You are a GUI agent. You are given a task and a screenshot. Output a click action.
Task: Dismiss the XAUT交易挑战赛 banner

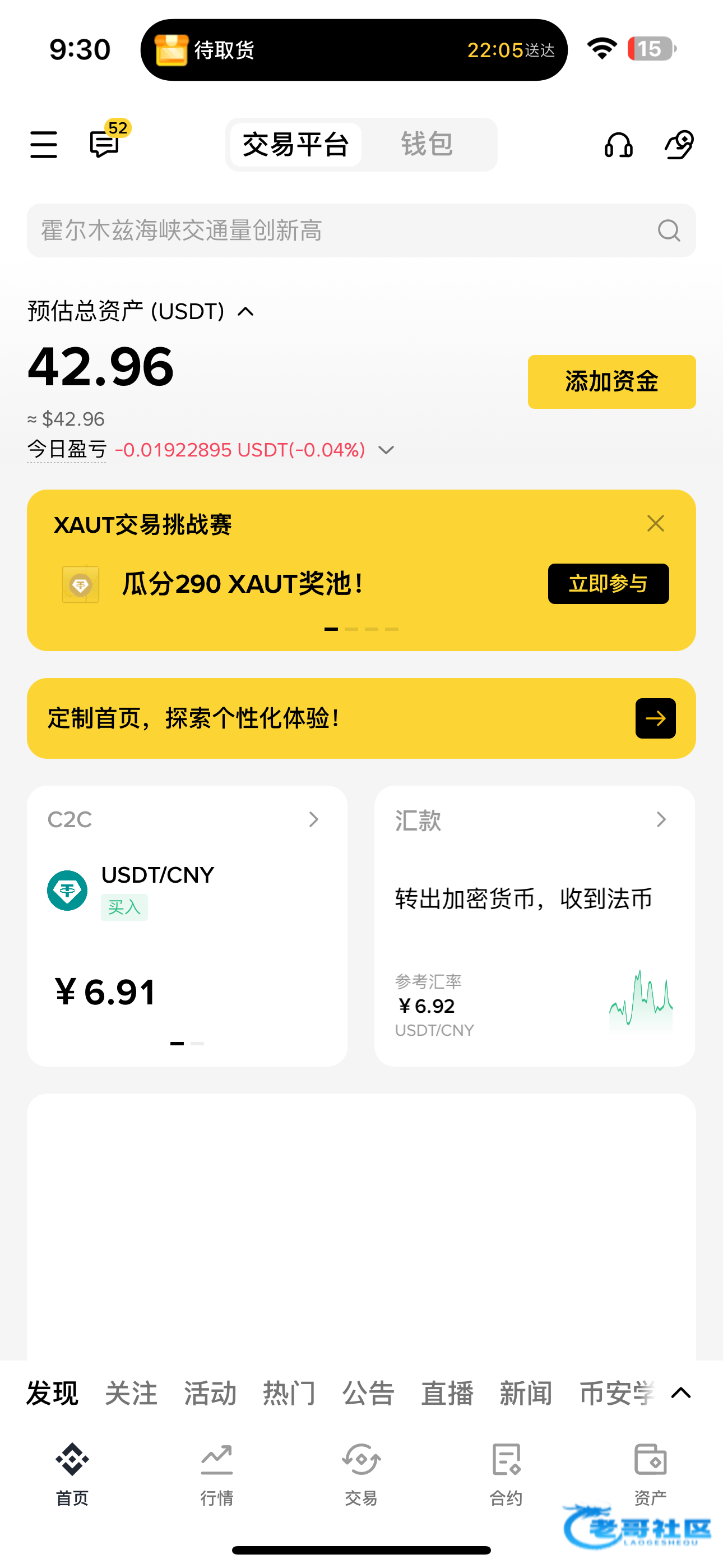tap(655, 523)
